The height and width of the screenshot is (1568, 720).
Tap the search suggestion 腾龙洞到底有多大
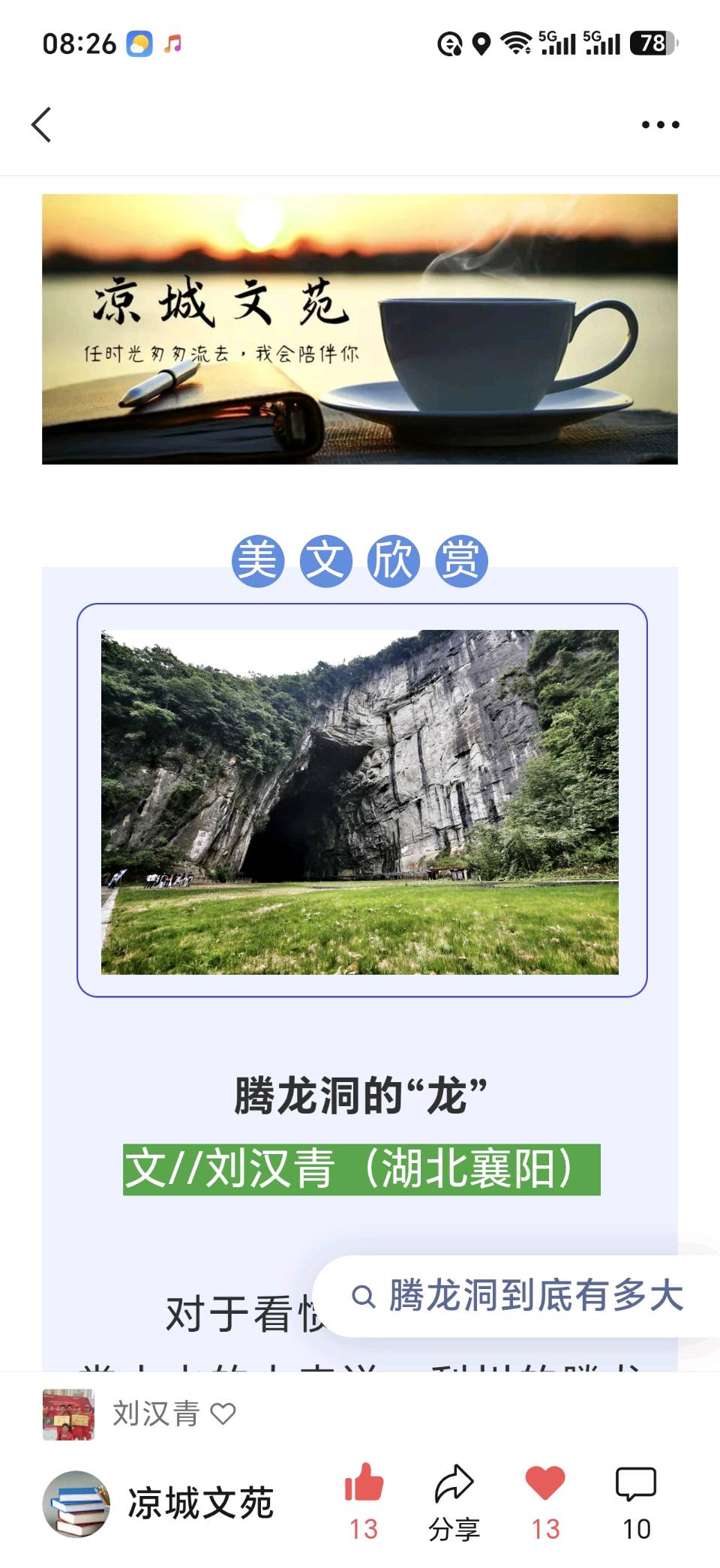click(x=517, y=1296)
